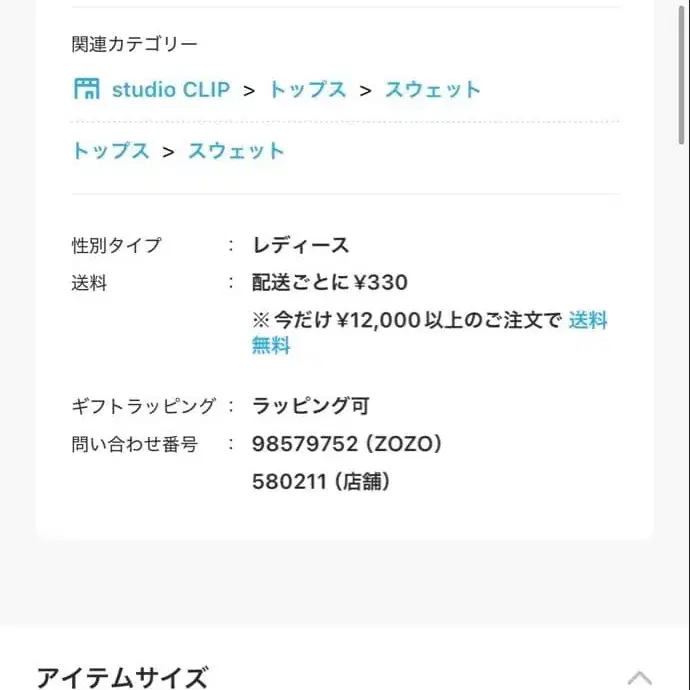The height and width of the screenshot is (690, 690).
Task: Open スウェット category in second breadcrumb row
Action: (x=237, y=151)
